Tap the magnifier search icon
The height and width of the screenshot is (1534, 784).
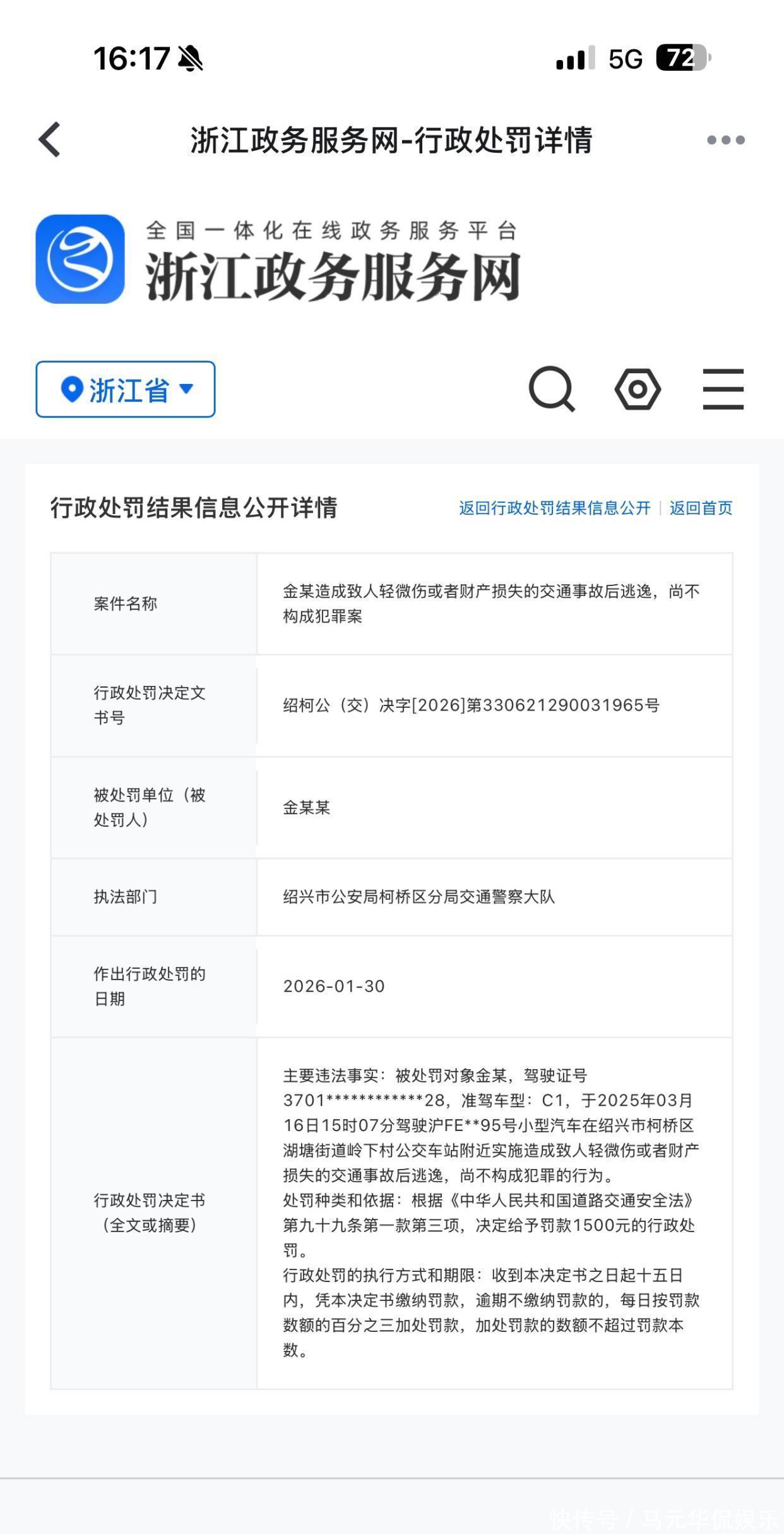click(x=552, y=389)
